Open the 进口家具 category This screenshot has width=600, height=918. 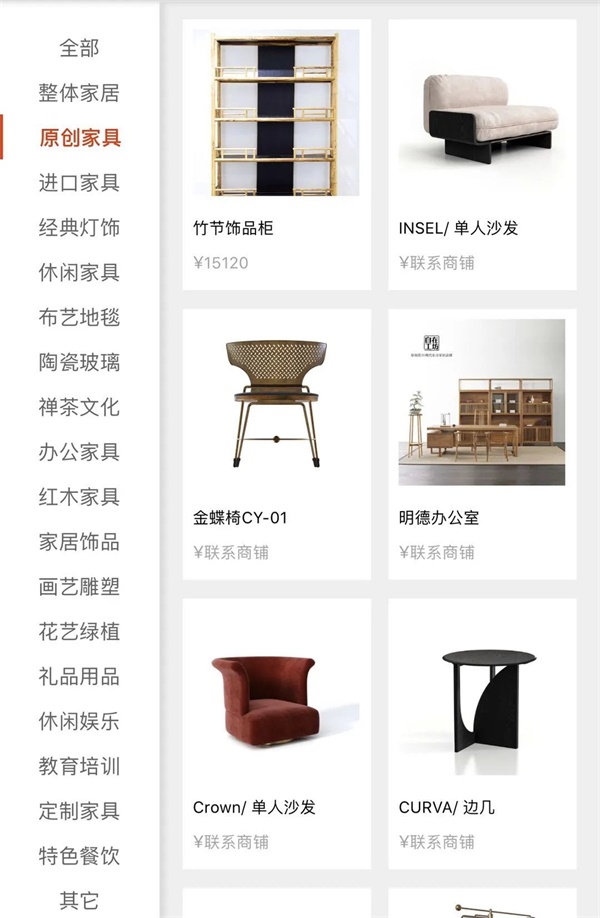click(79, 183)
